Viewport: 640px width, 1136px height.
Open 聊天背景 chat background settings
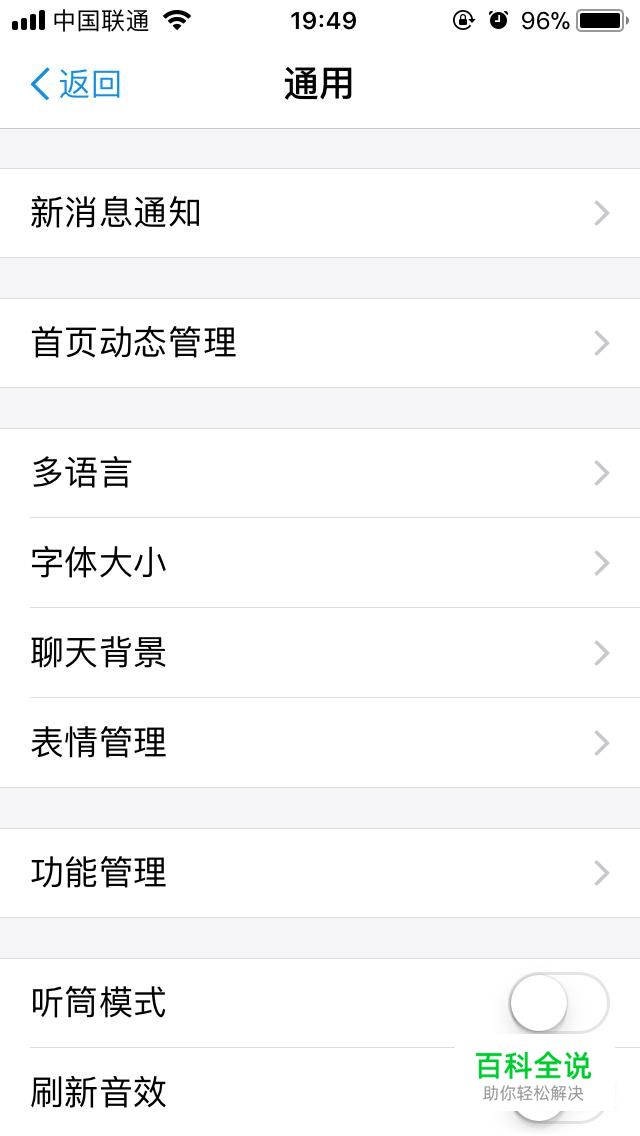[x=320, y=653]
